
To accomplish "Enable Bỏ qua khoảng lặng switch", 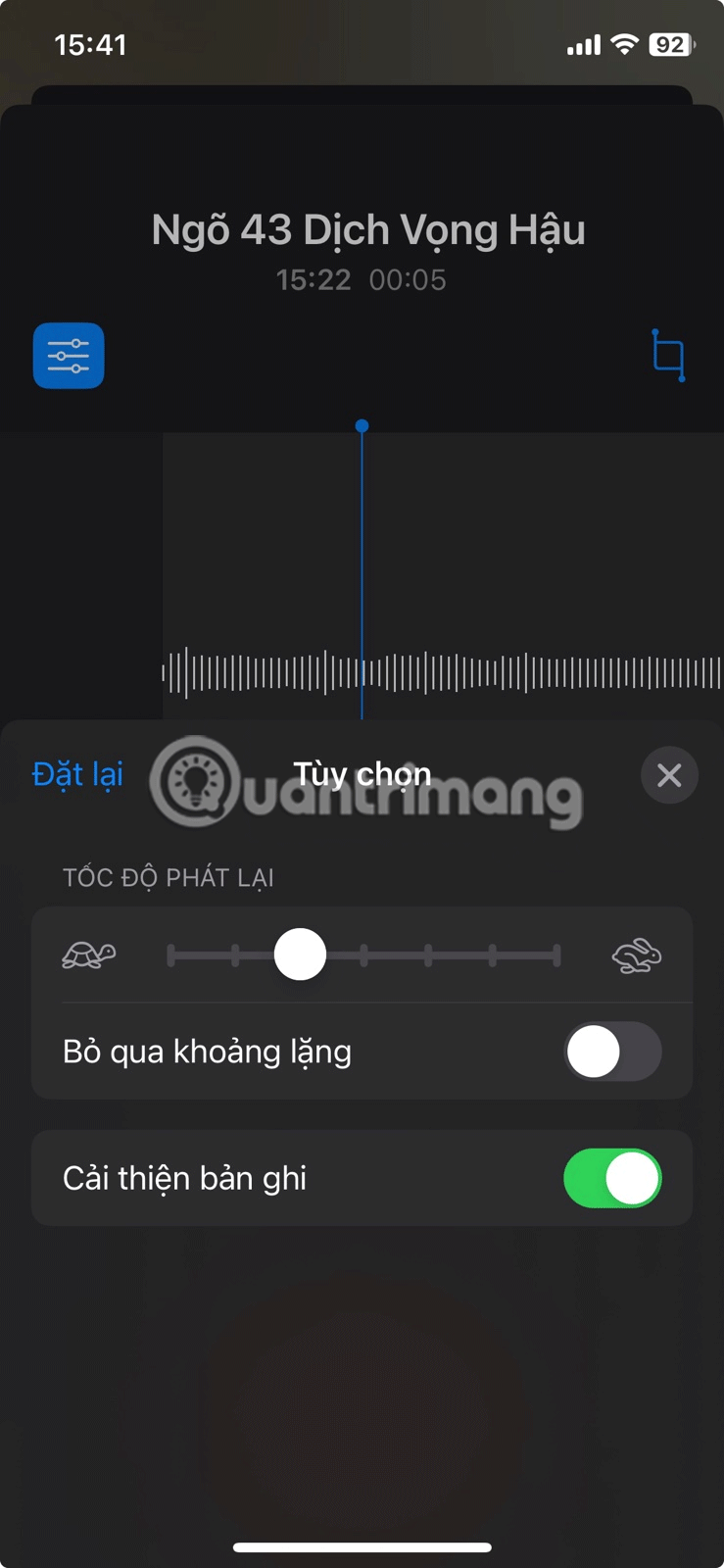I will [x=612, y=1052].
